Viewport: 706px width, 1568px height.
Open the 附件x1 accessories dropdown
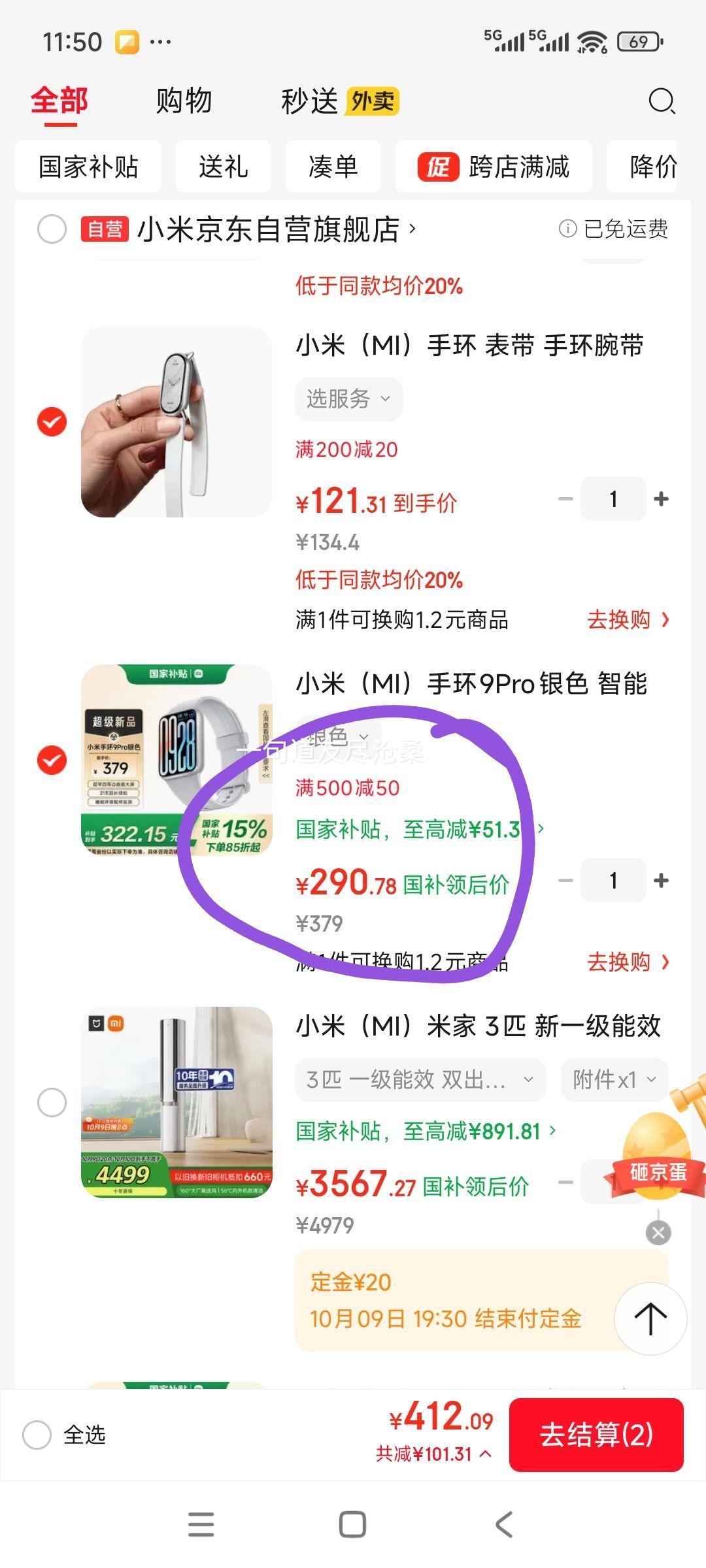613,1080
